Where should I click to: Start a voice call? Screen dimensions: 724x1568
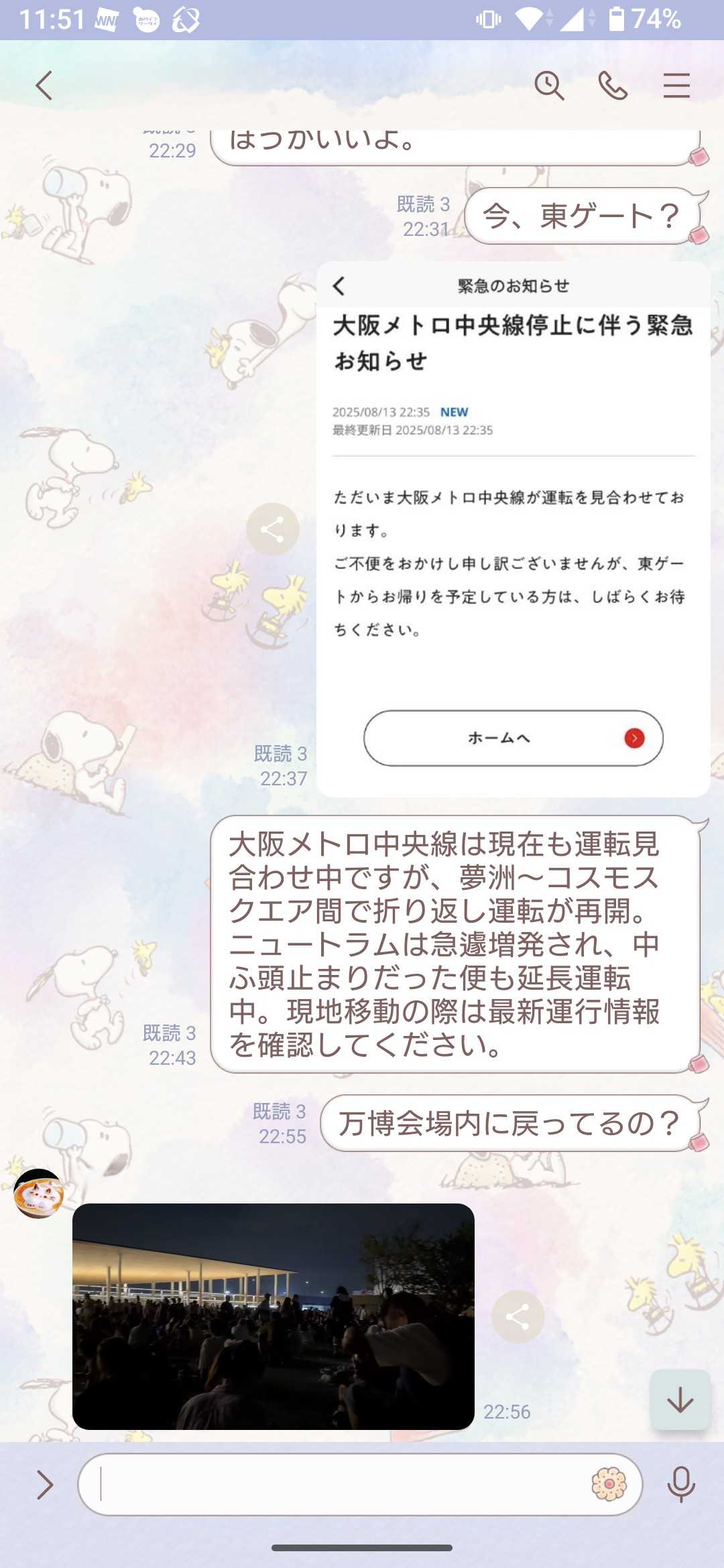coord(613,86)
